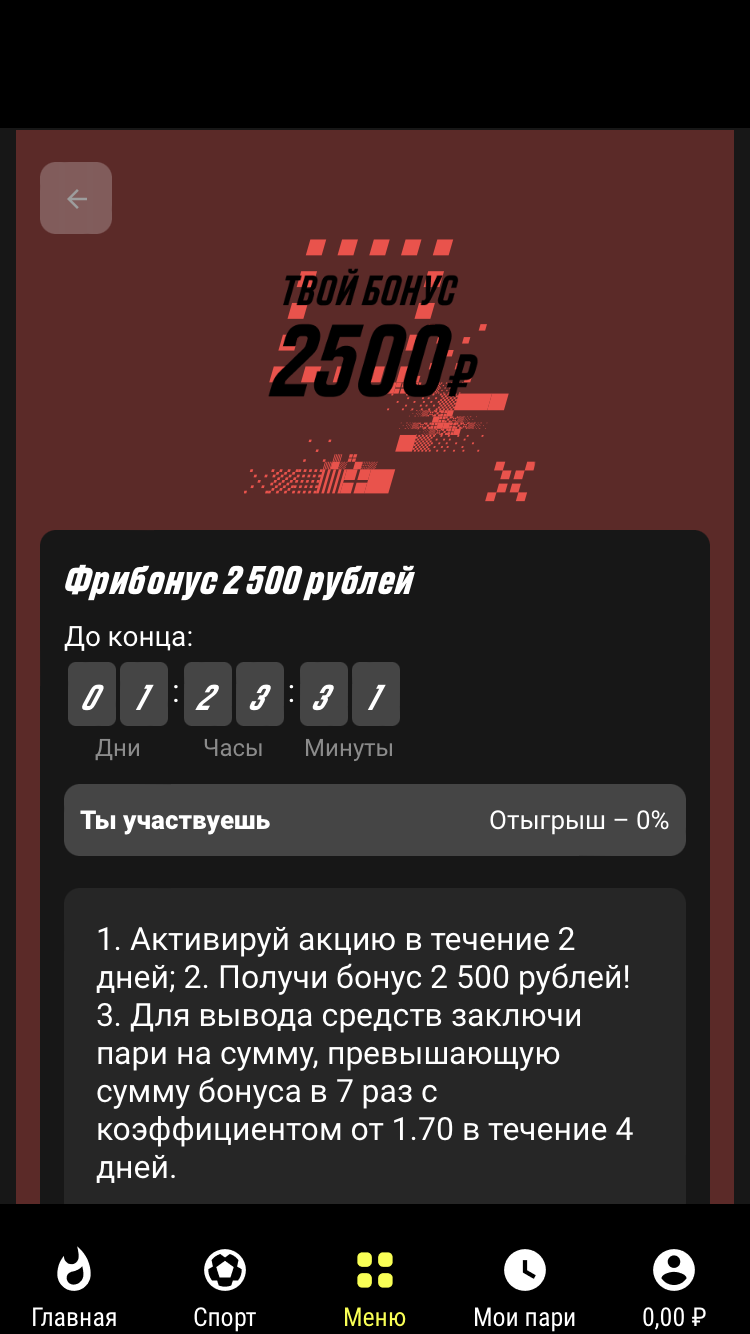Open the account balance 0,00 ₽ tab
Screen dimensions: 750x1334
tap(674, 1288)
